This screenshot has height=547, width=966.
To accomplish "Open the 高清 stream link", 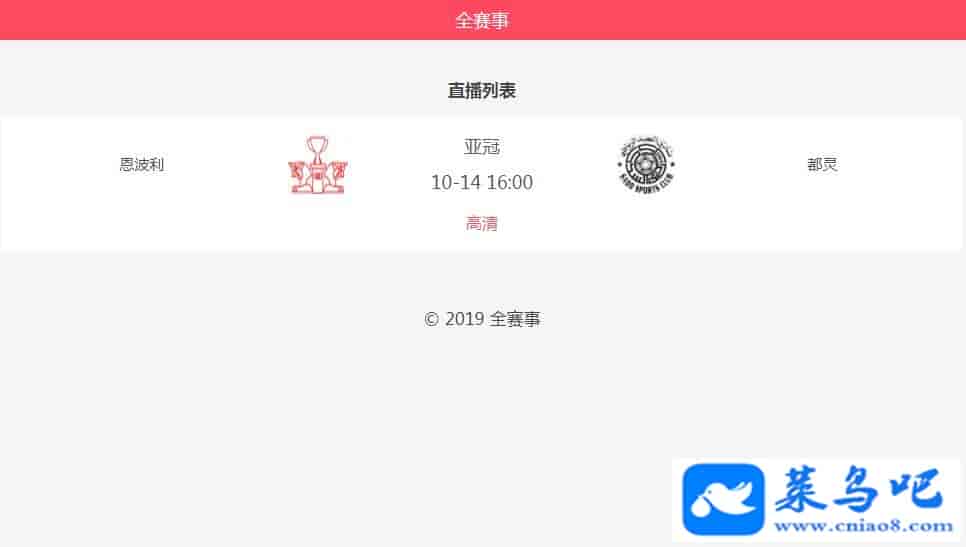I will (x=481, y=224).
